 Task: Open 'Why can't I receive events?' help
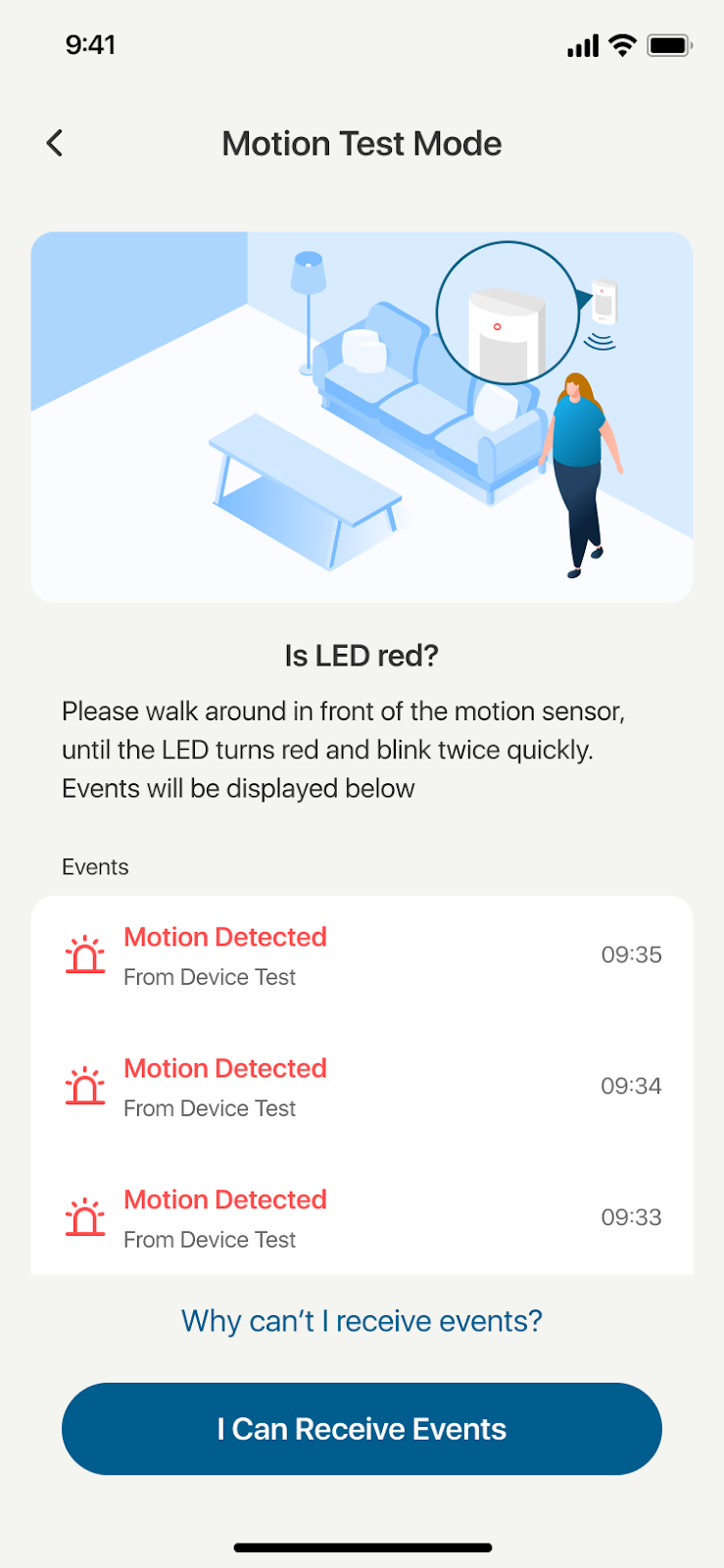pos(362,1321)
